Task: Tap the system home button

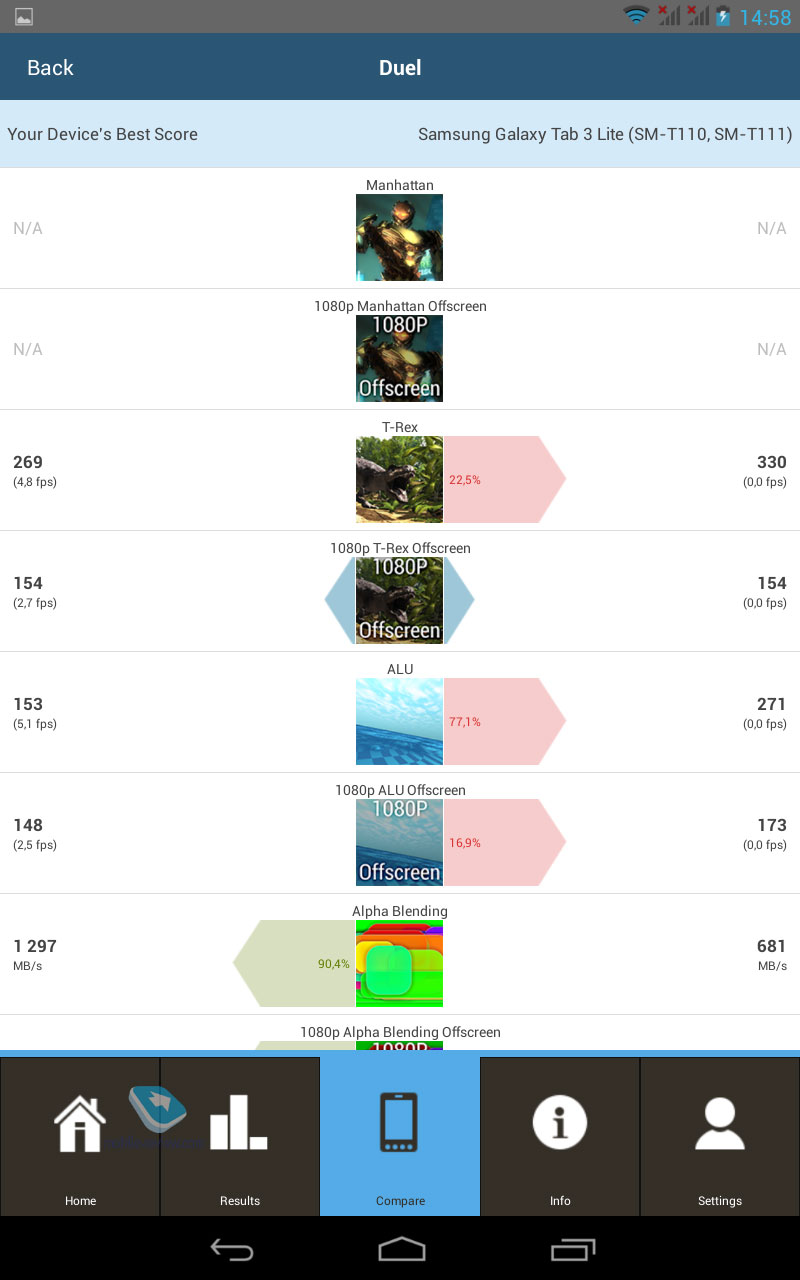Action: click(401, 1249)
